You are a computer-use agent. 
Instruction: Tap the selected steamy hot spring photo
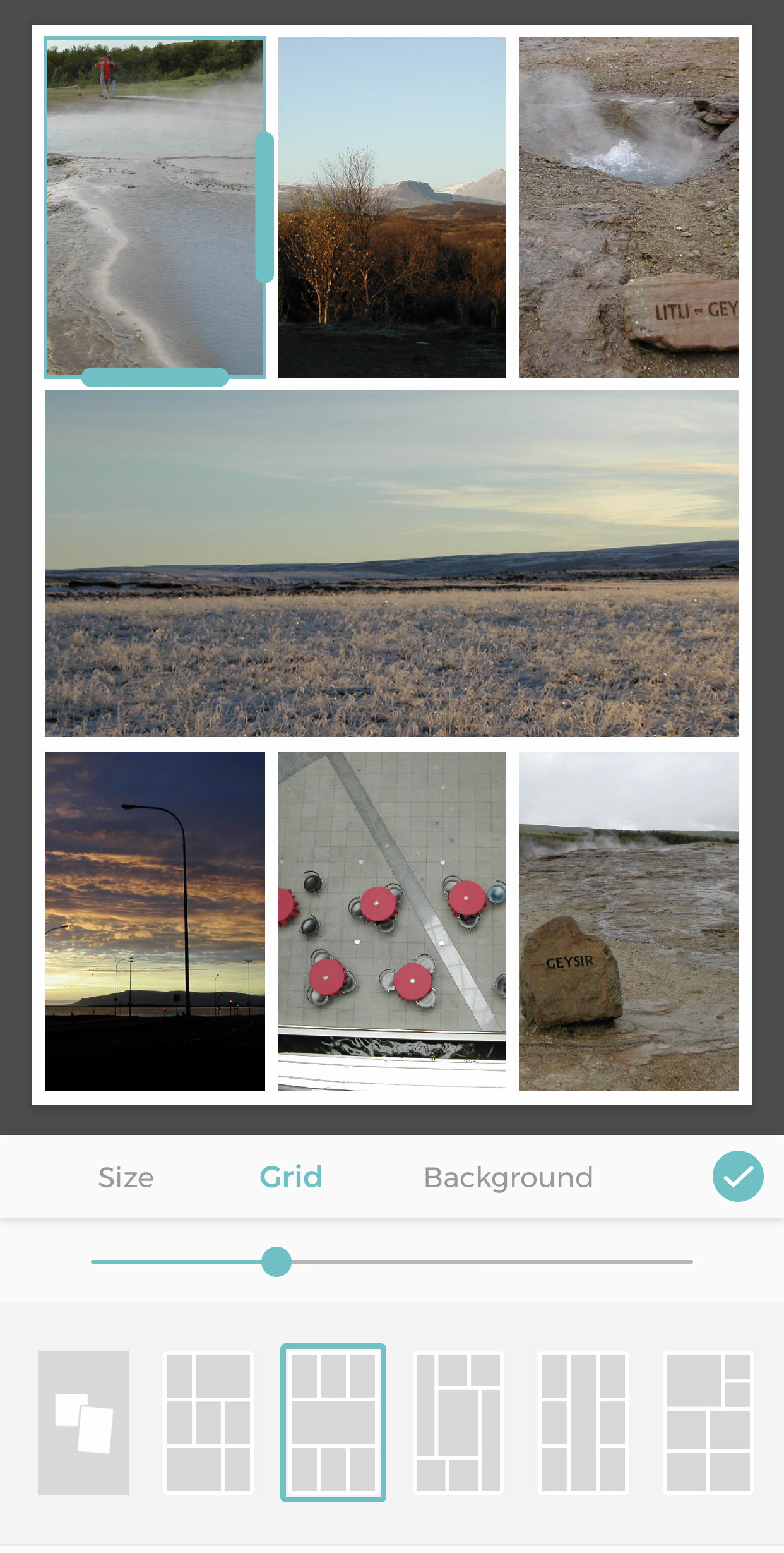click(x=155, y=207)
